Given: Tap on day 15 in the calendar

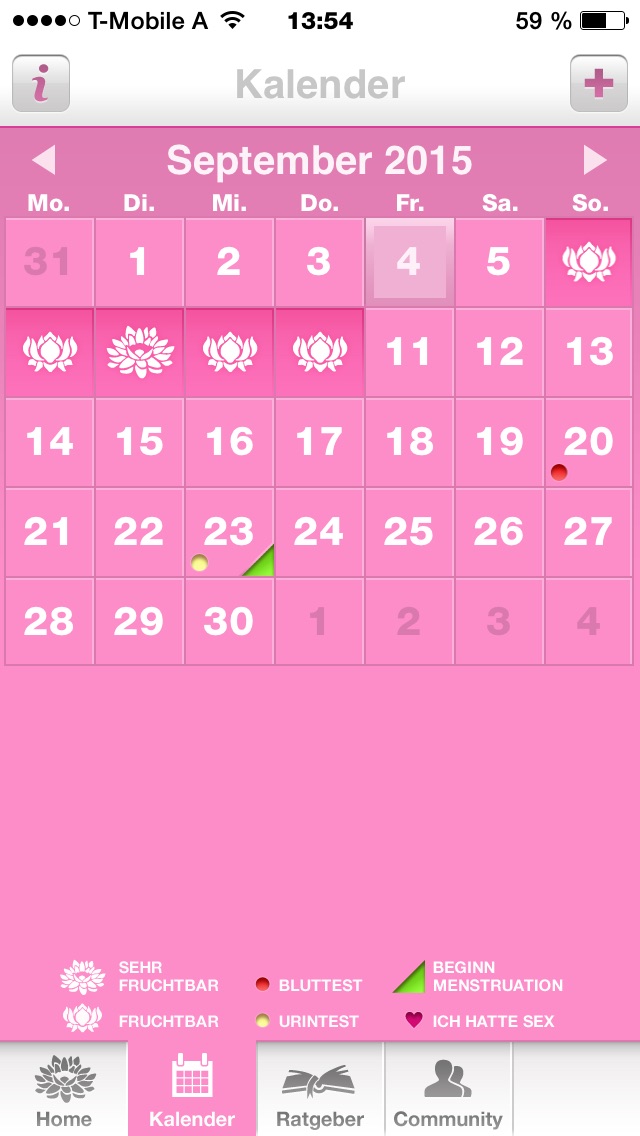Looking at the screenshot, I should click(x=139, y=442).
